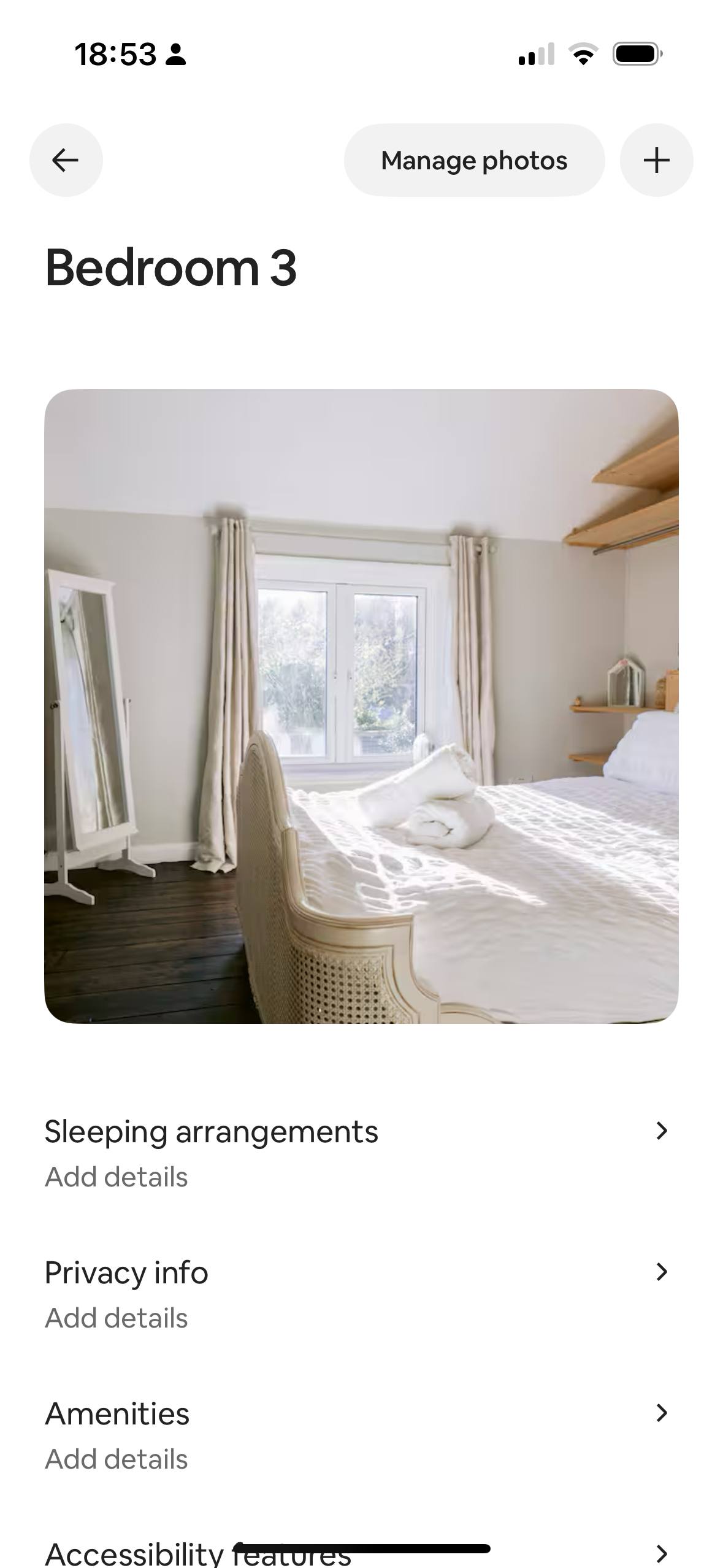Tap the plus icon to add a photo

pyautogui.click(x=656, y=160)
